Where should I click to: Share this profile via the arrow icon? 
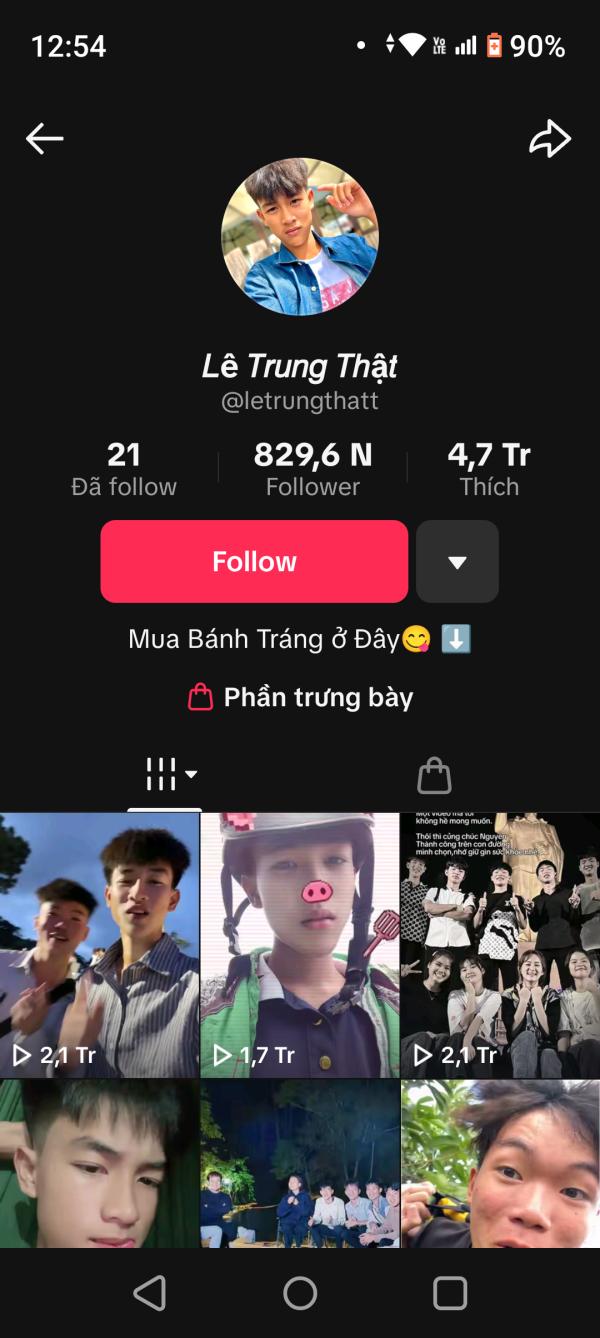click(549, 139)
